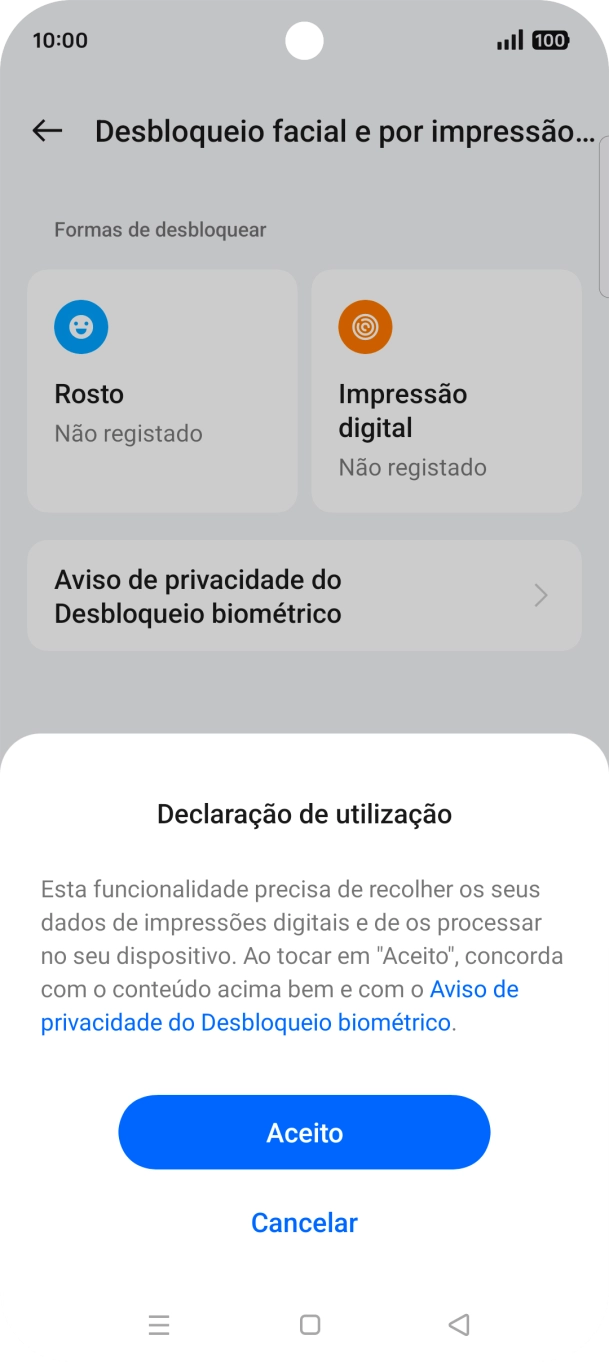Image resolution: width=609 pixels, height=1362 pixels.
Task: Go back using the top arrow
Action: pos(47,131)
